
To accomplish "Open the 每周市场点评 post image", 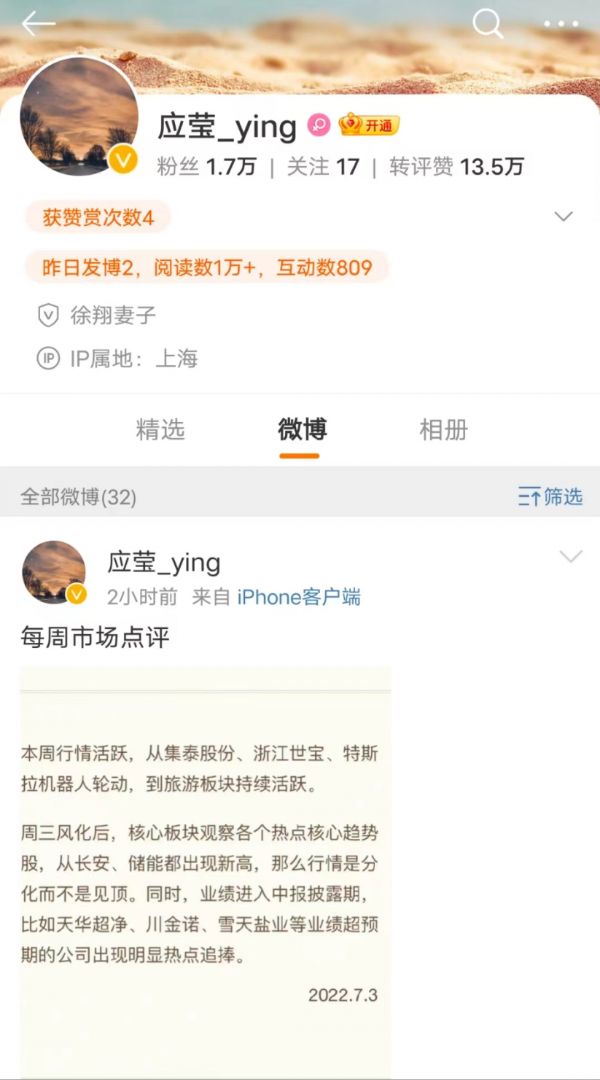I will 205,873.
